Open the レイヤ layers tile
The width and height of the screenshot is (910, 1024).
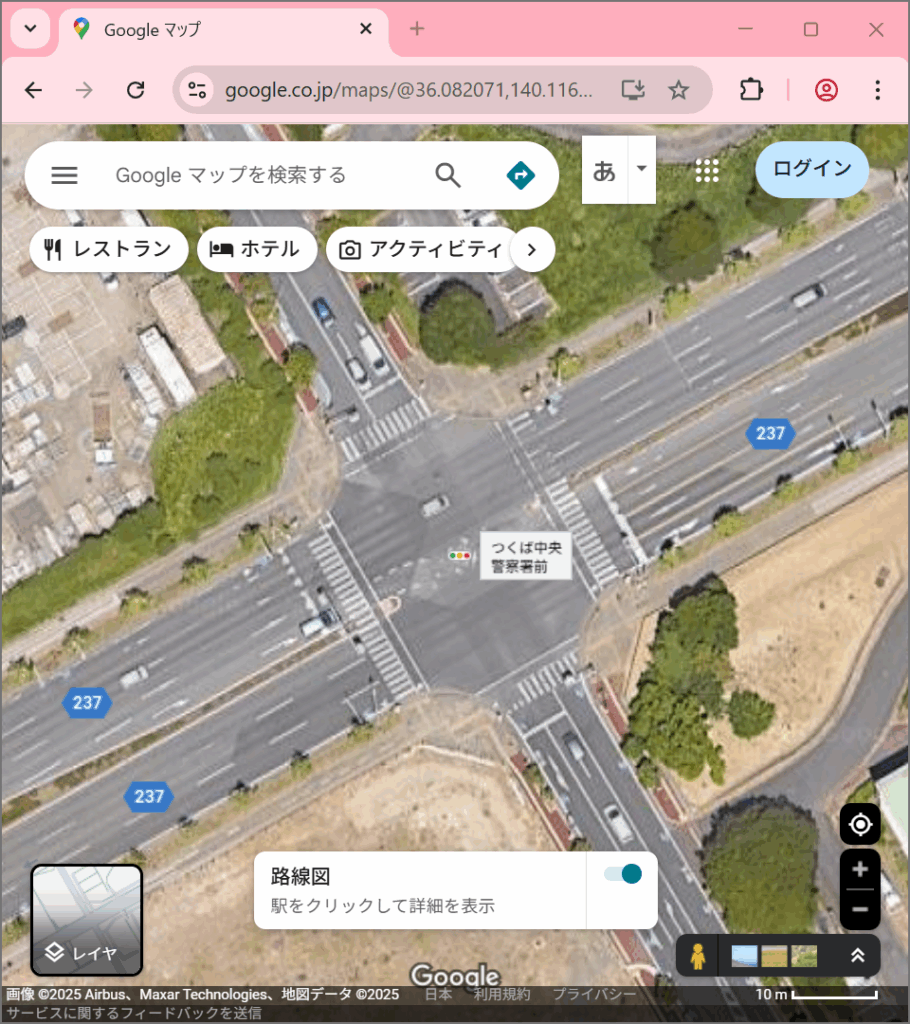coord(86,920)
